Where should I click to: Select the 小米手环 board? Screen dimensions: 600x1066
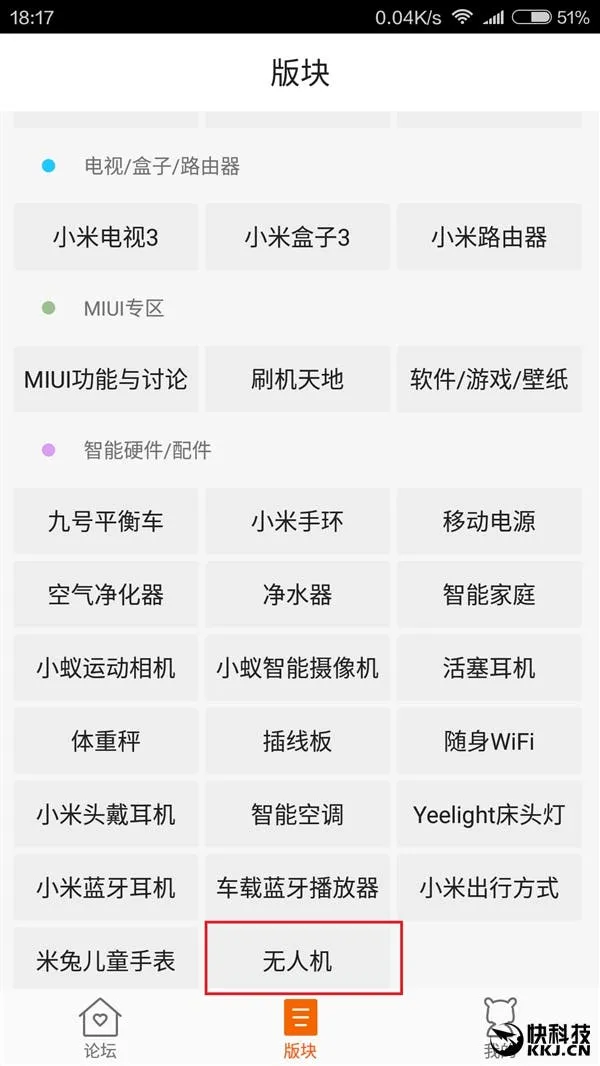(298, 521)
